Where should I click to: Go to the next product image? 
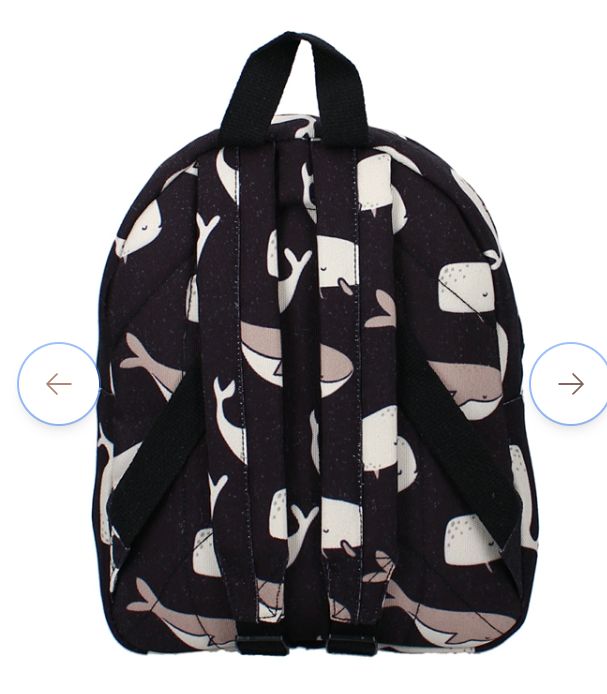[570, 384]
